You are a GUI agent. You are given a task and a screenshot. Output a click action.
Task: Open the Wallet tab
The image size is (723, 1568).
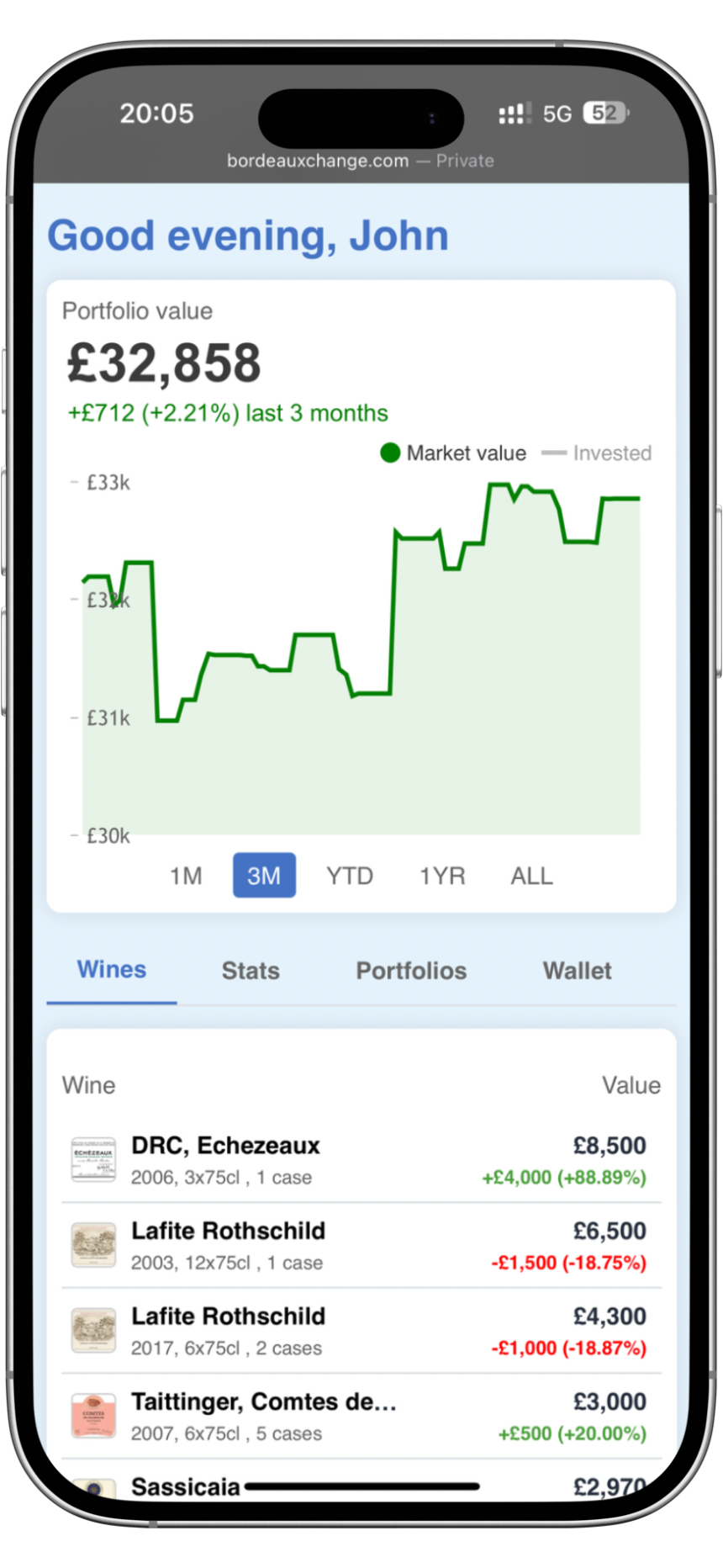click(577, 971)
